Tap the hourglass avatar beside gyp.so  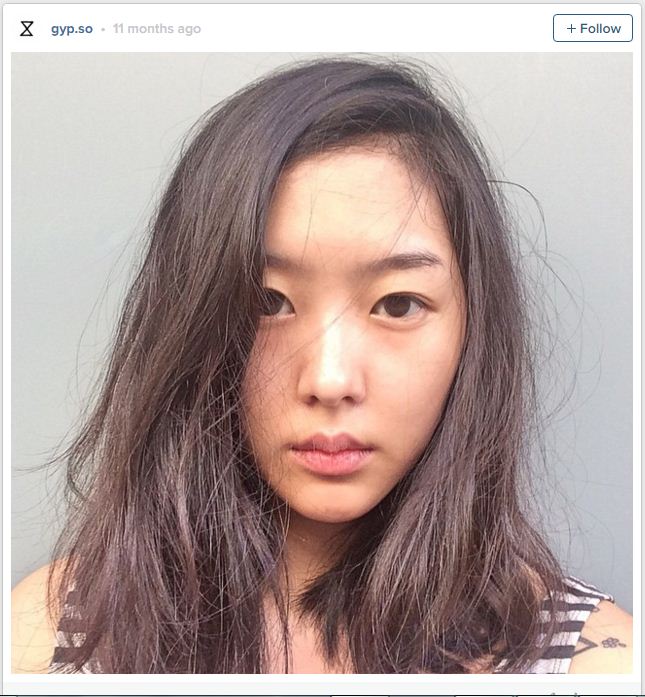click(x=27, y=28)
